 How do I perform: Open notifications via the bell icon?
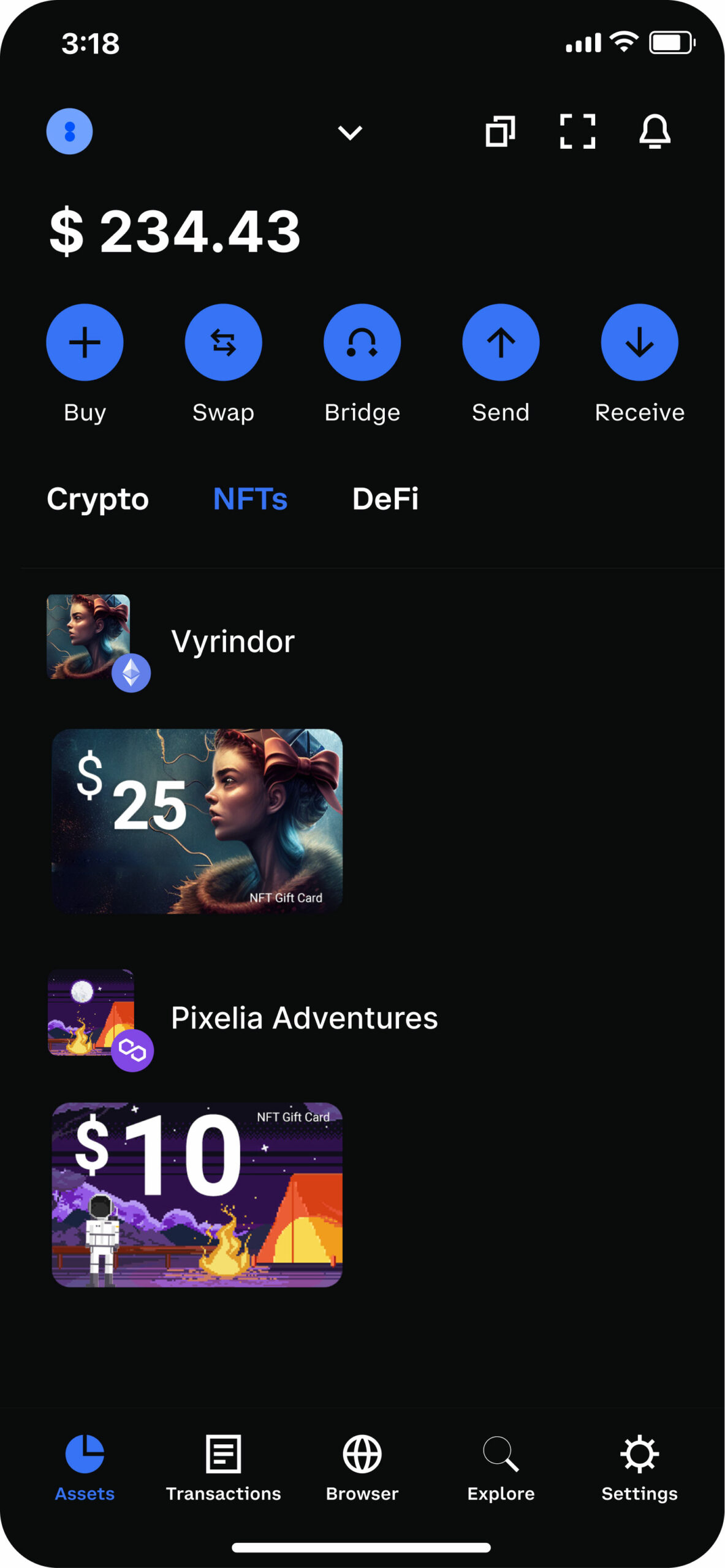pyautogui.click(x=655, y=132)
